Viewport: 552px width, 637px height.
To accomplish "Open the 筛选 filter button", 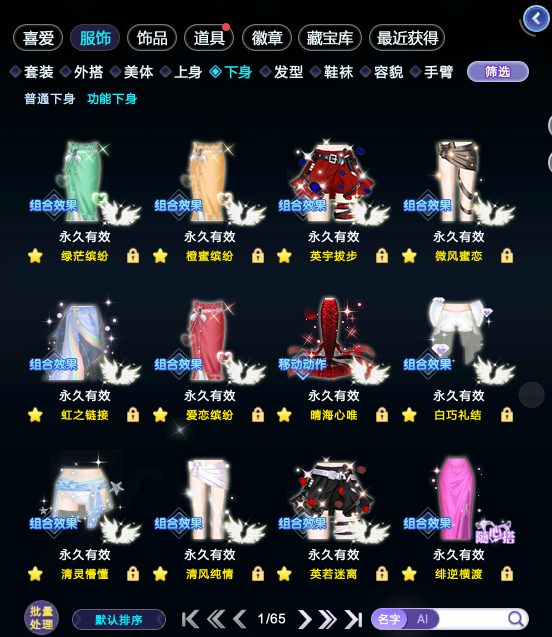I will (x=498, y=72).
